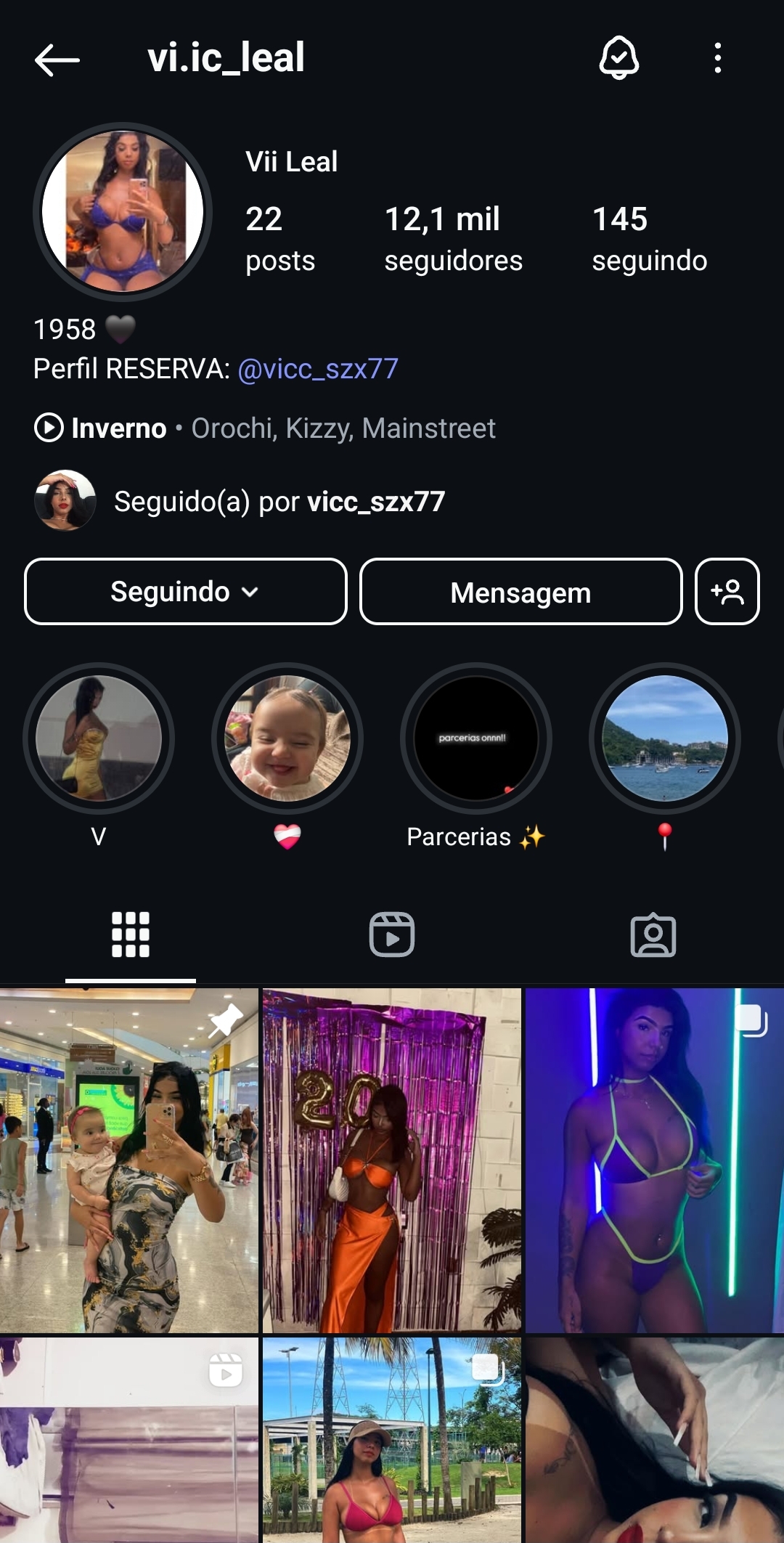This screenshot has height=1543, width=784.
Task: Switch to the tagged photos tab
Action: pos(653,935)
